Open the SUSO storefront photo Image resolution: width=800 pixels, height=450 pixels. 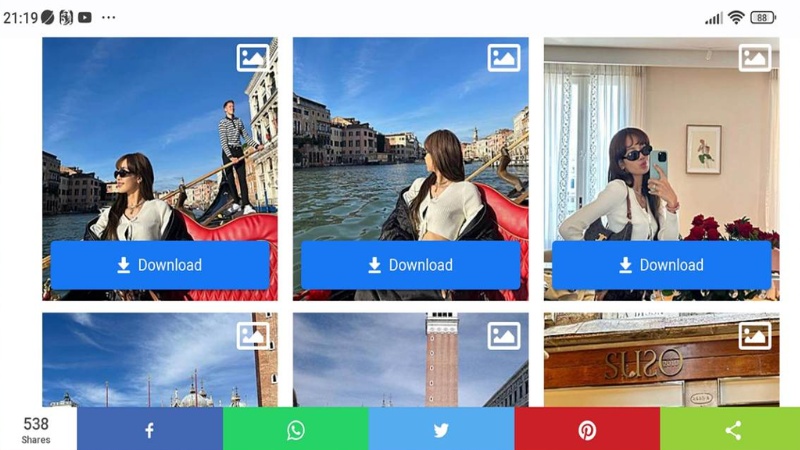[661, 365]
